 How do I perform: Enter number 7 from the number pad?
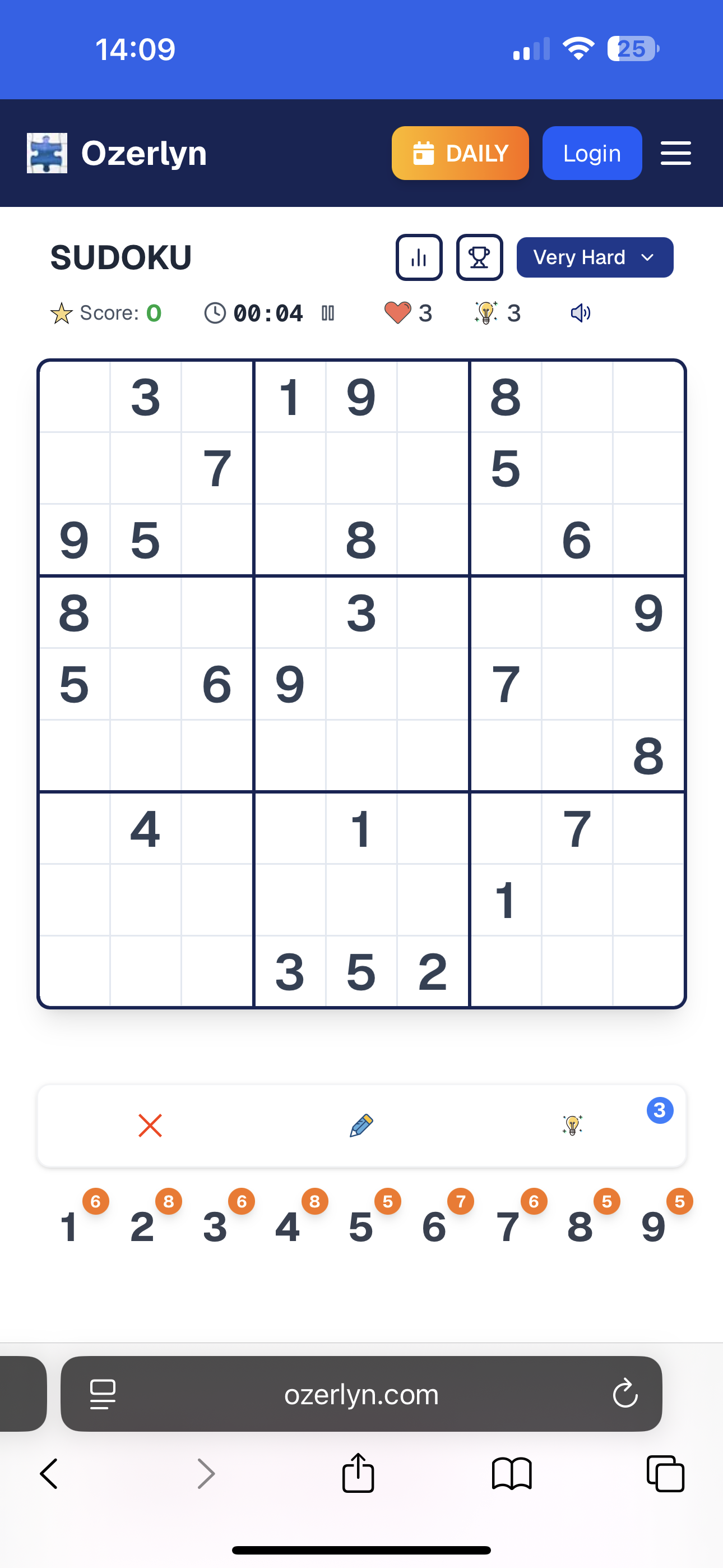point(507,1226)
